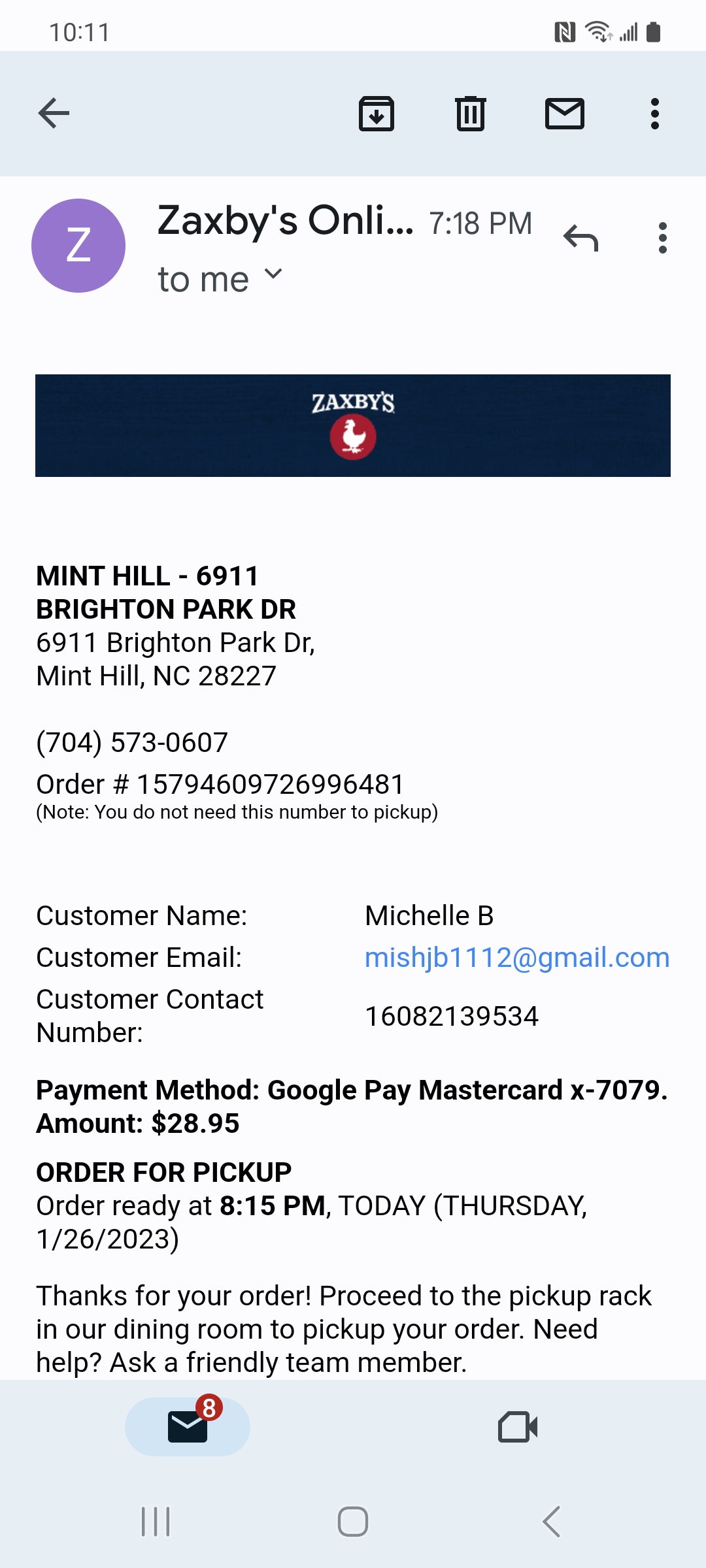Switch to the Mail tab
Screen dimensions: 706x1568
pyautogui.click(x=188, y=1426)
